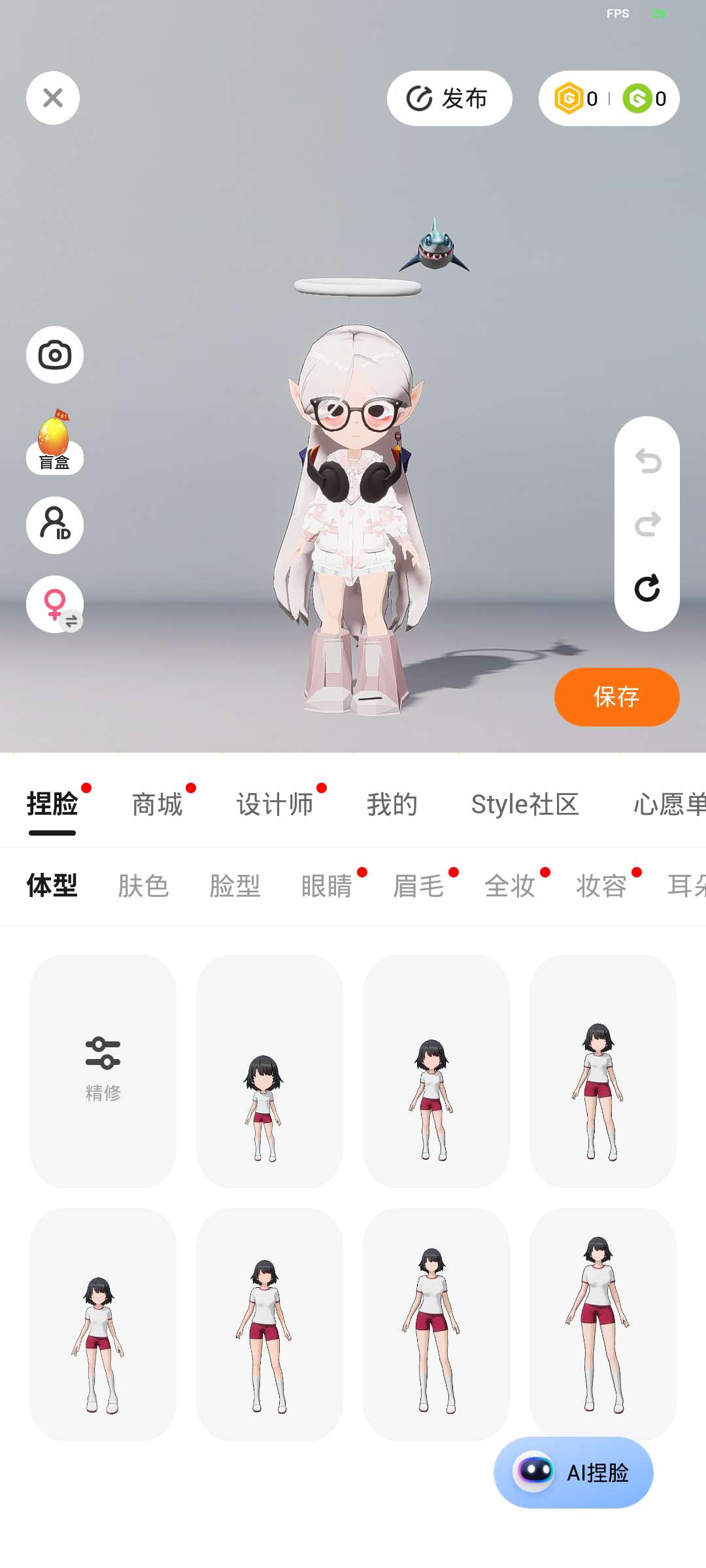The height and width of the screenshot is (1568, 706).
Task: Open the 我的 tab
Action: pos(392,804)
